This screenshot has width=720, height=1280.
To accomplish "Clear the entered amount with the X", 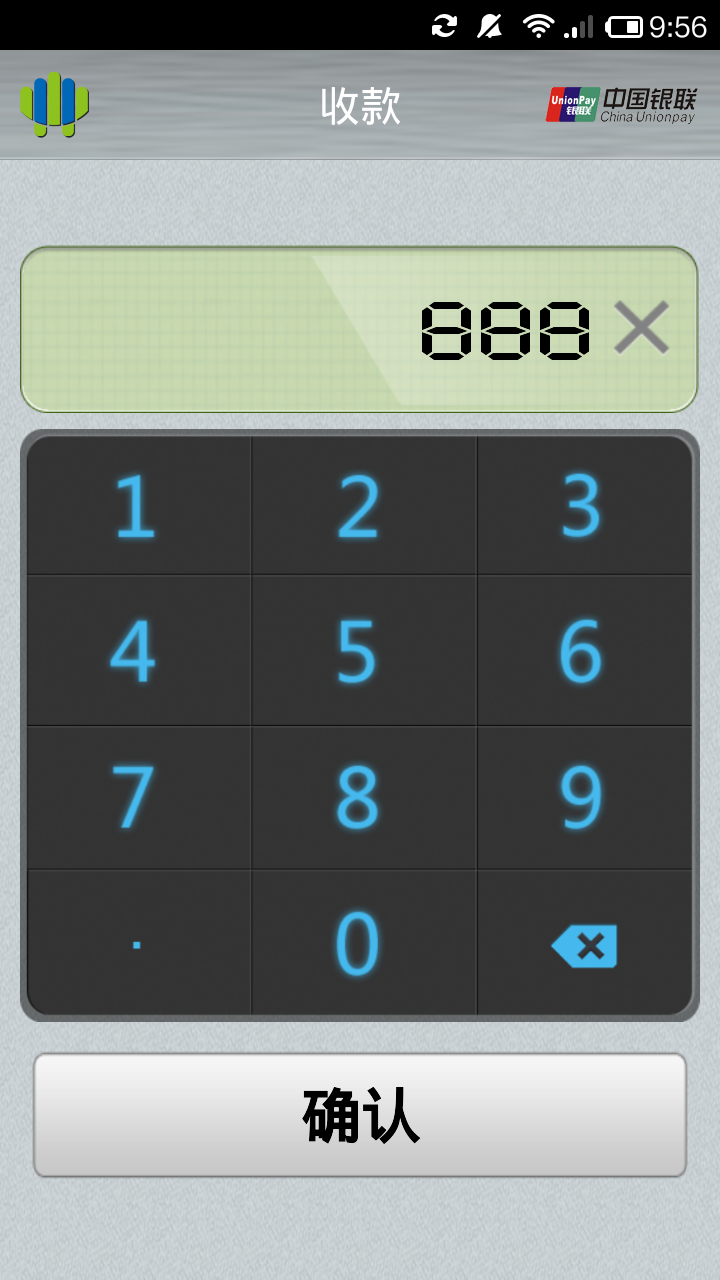I will [641, 328].
